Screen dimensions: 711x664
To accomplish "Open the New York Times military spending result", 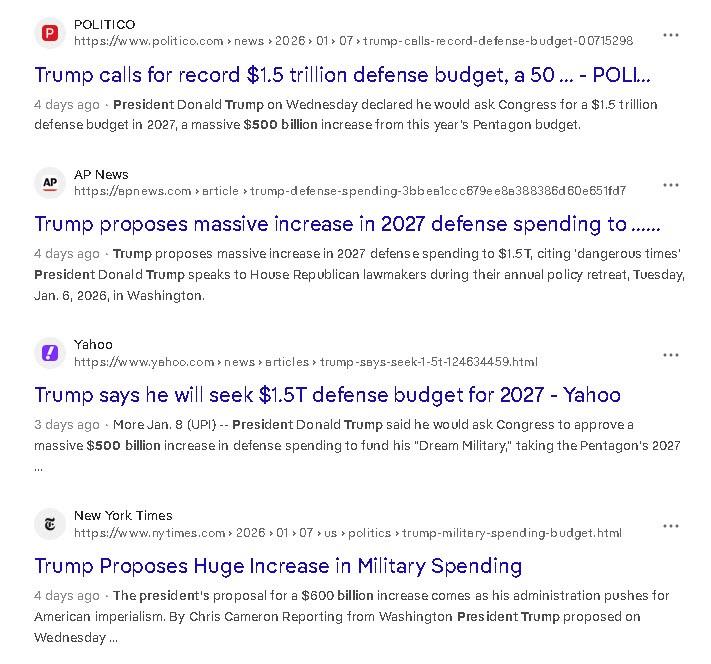I will tap(278, 565).
